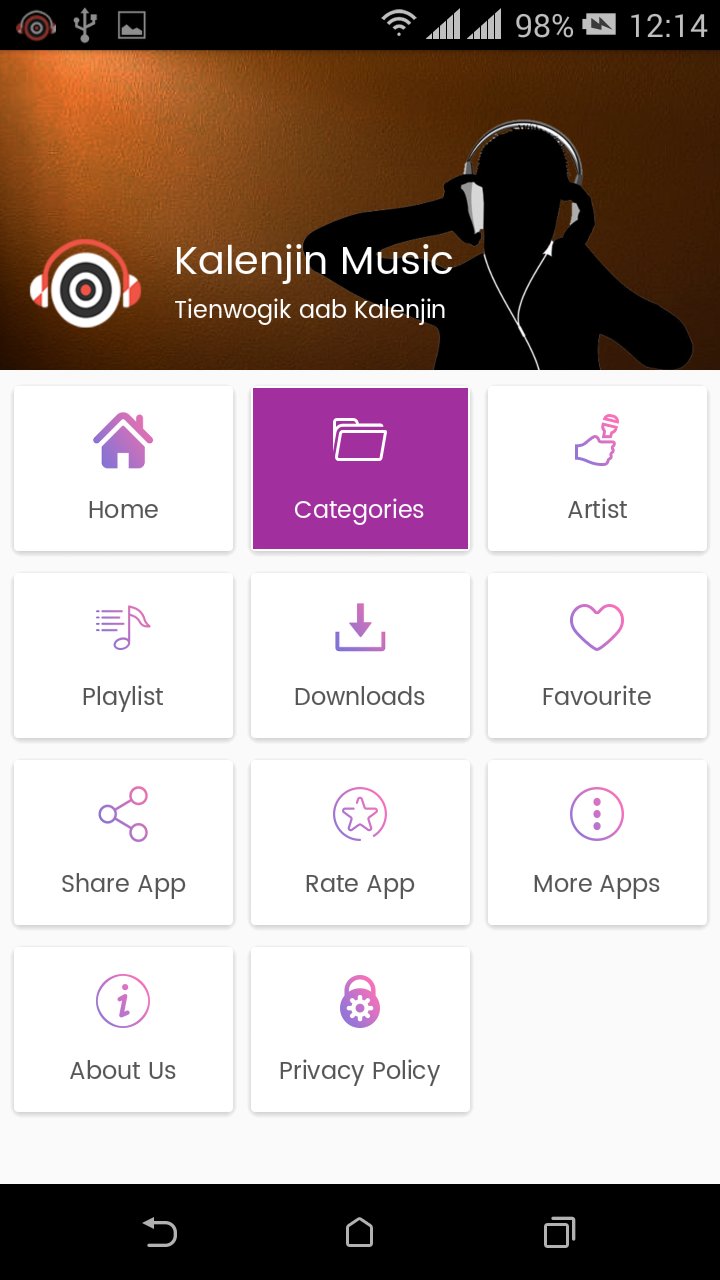The image size is (720, 1280).
Task: Open recent apps from the navigation bar
Action: click(559, 1233)
